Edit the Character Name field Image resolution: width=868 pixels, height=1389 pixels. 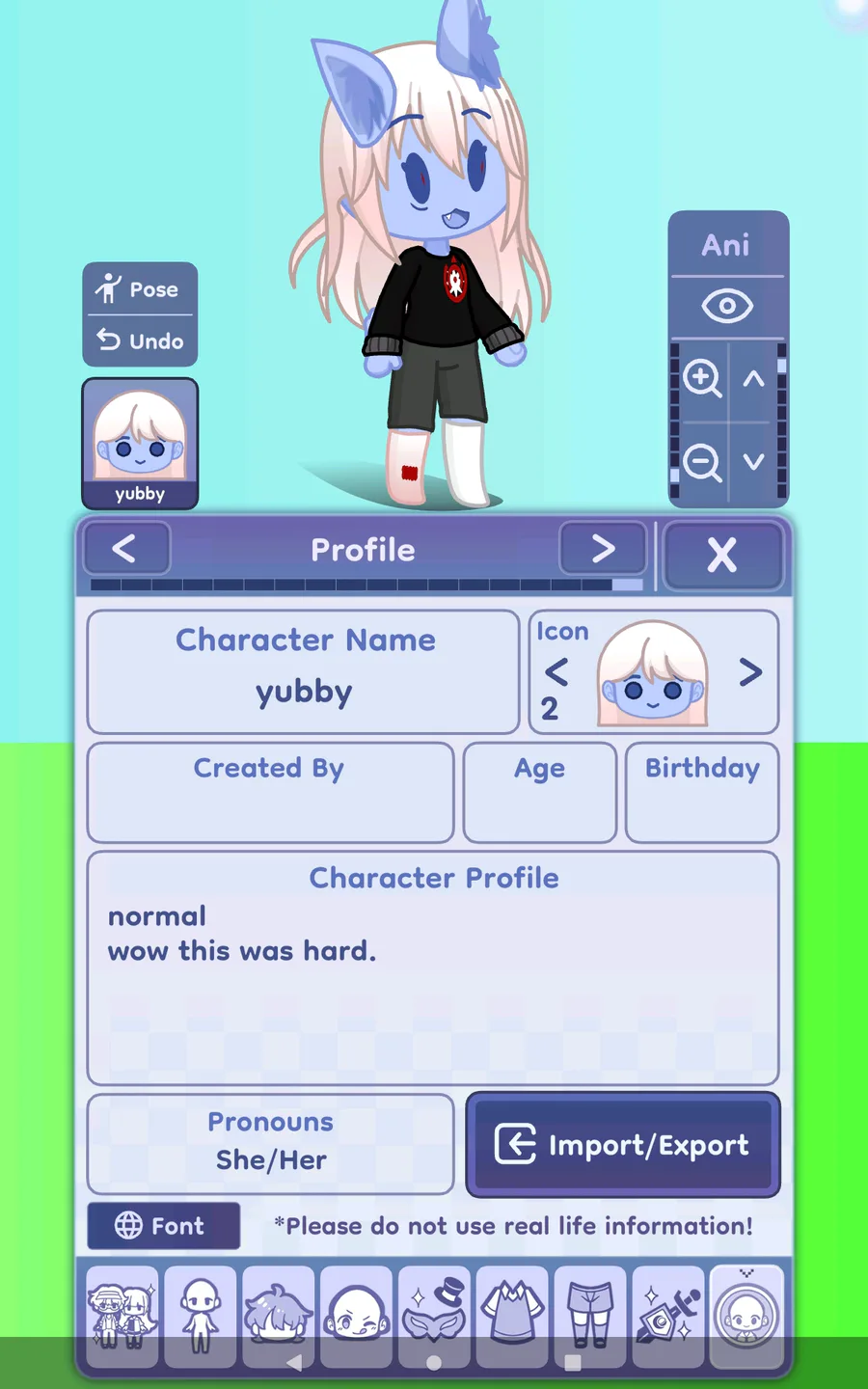tap(304, 671)
